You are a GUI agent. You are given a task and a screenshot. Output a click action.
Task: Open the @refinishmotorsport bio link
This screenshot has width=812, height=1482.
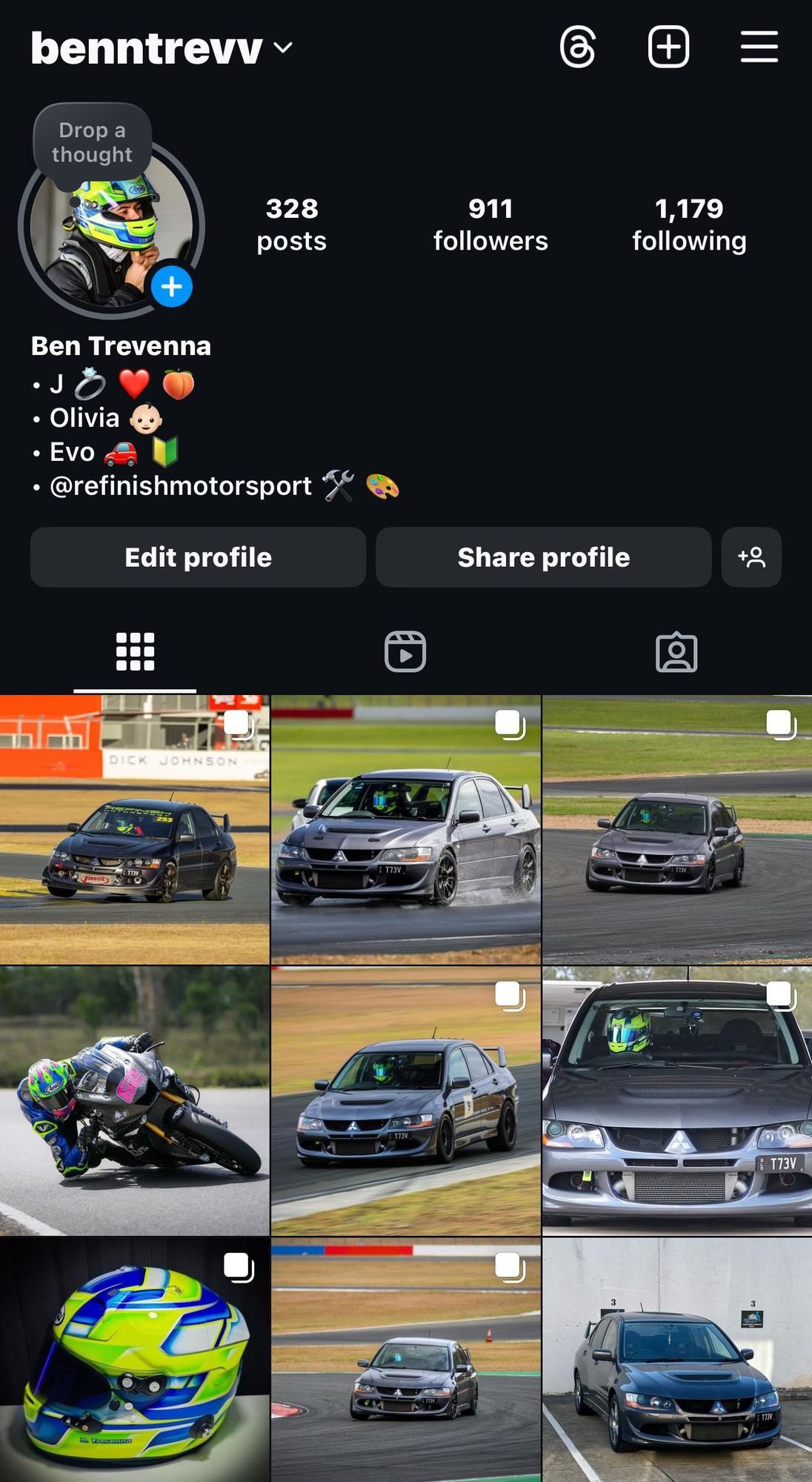click(181, 486)
